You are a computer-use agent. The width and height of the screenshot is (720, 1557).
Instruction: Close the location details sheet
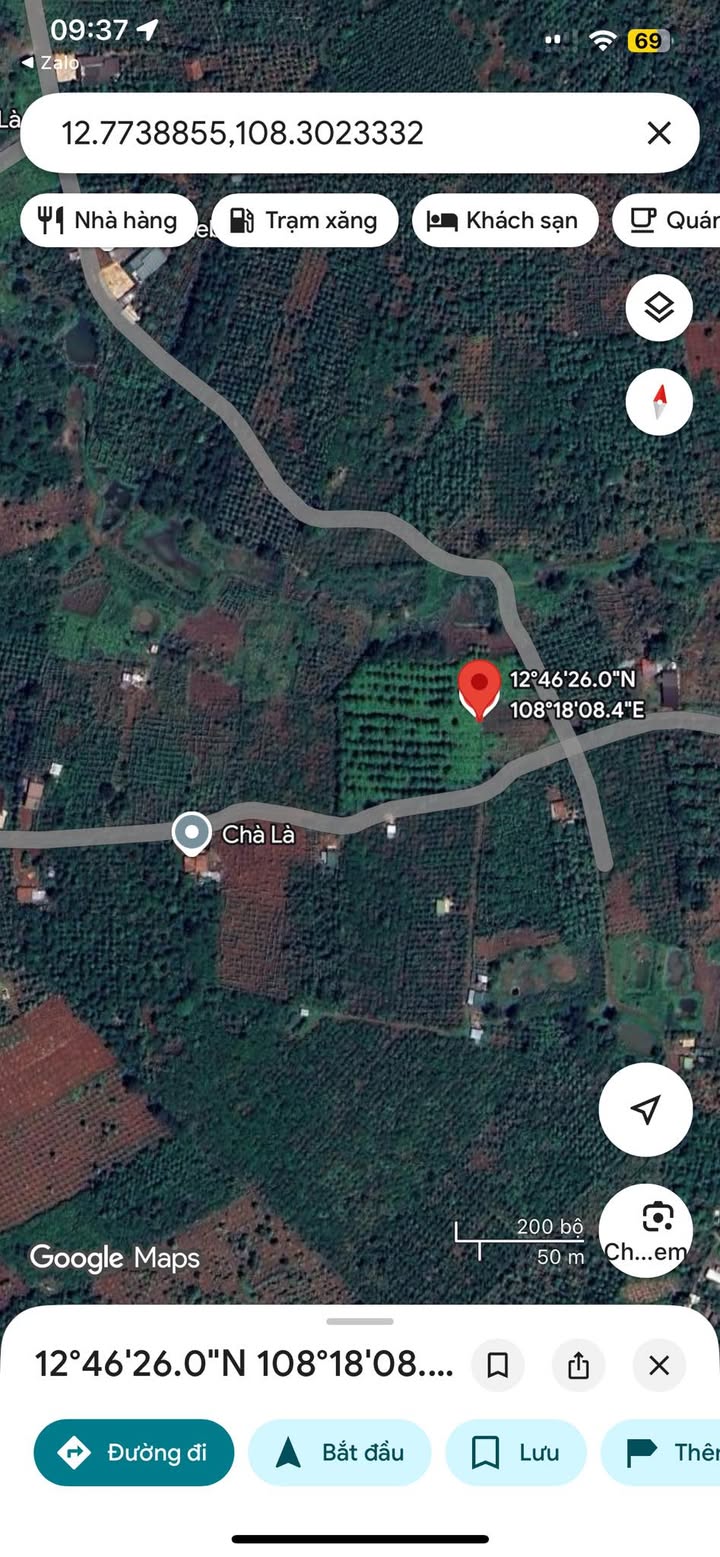click(659, 1365)
